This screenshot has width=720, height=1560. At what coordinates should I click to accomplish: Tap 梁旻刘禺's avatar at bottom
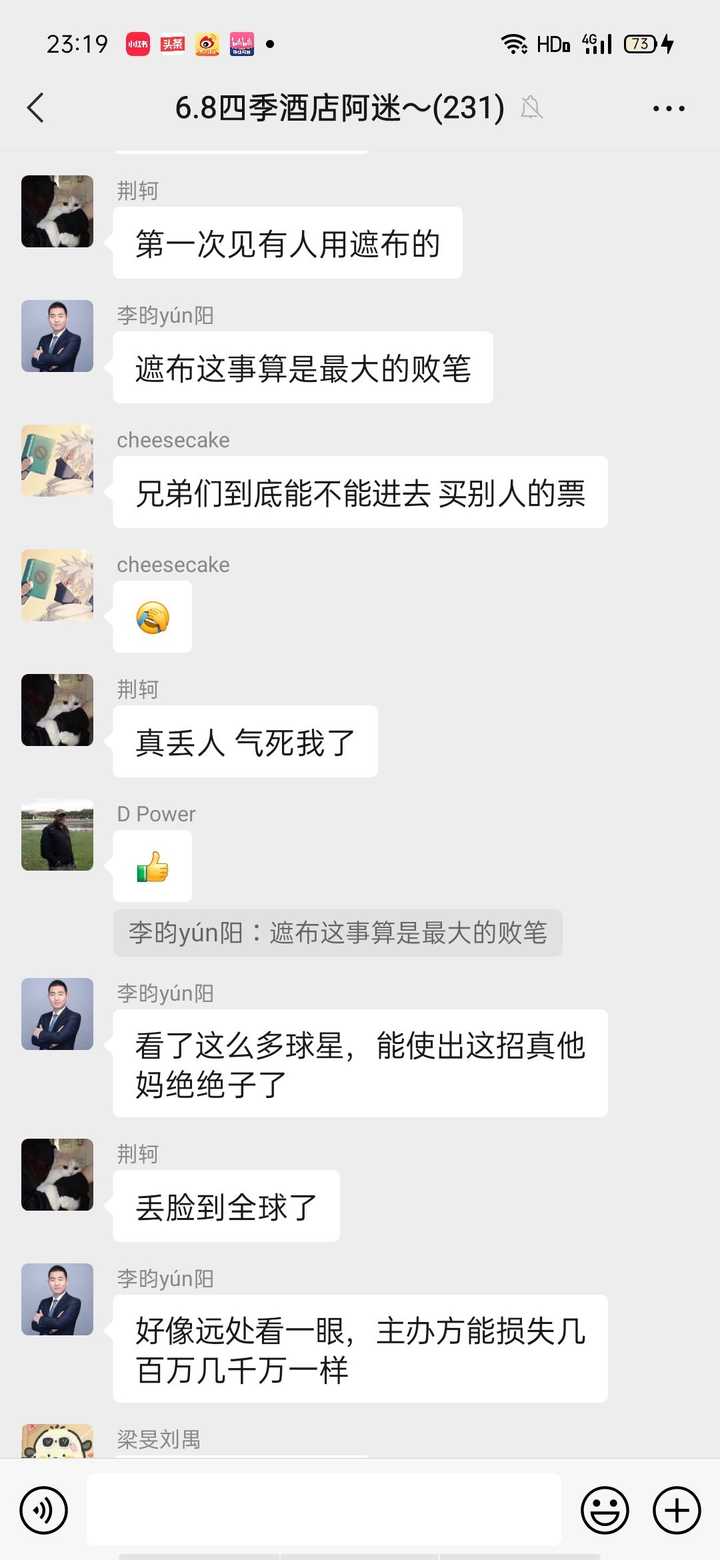click(57, 1445)
